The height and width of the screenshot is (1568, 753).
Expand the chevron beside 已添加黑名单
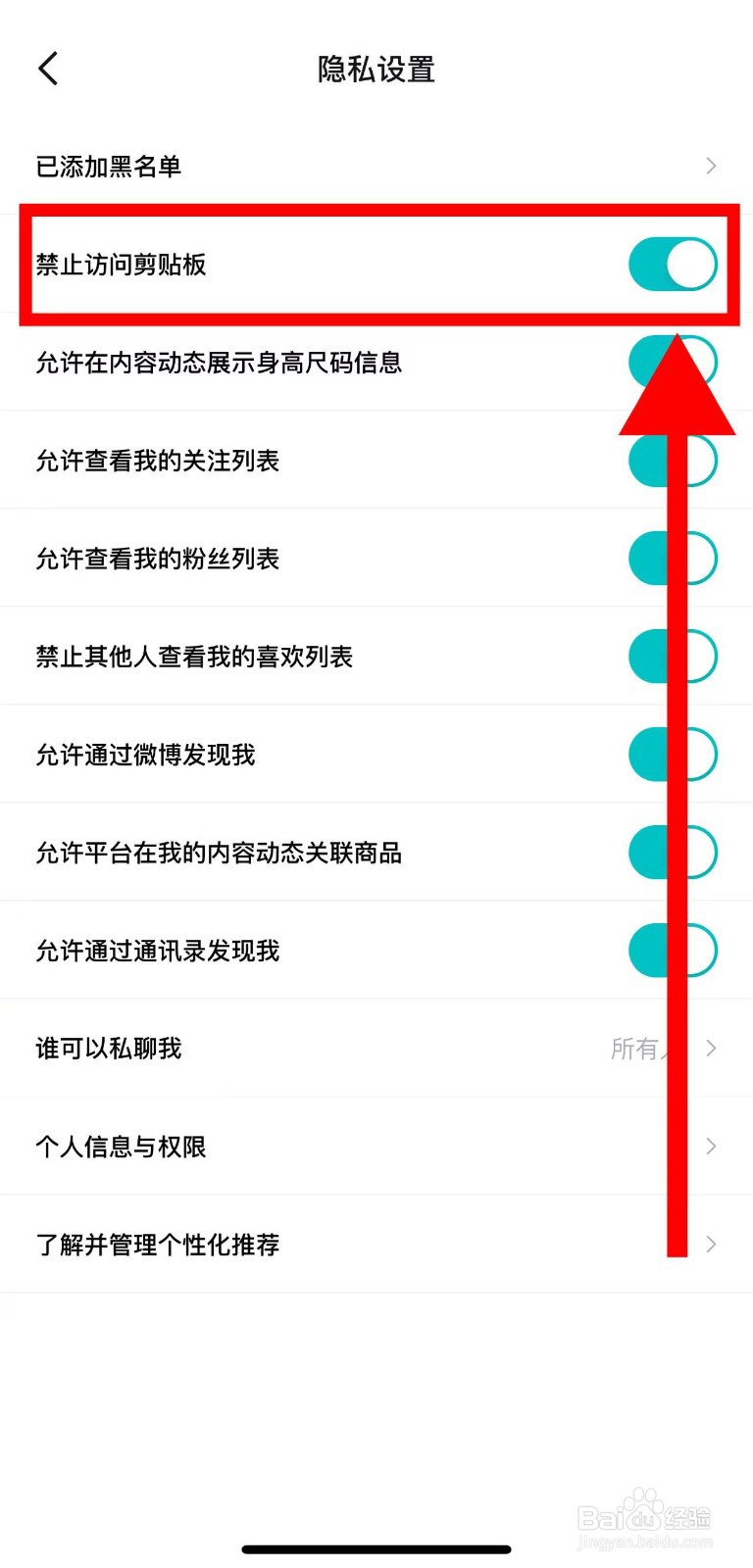(x=712, y=167)
